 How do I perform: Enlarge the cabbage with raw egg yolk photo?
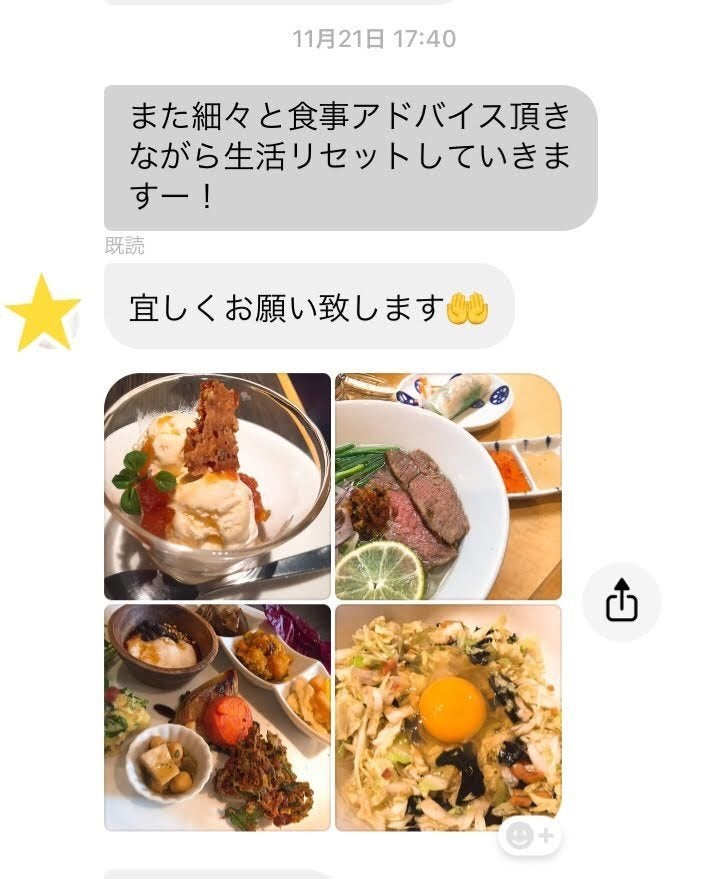448,717
